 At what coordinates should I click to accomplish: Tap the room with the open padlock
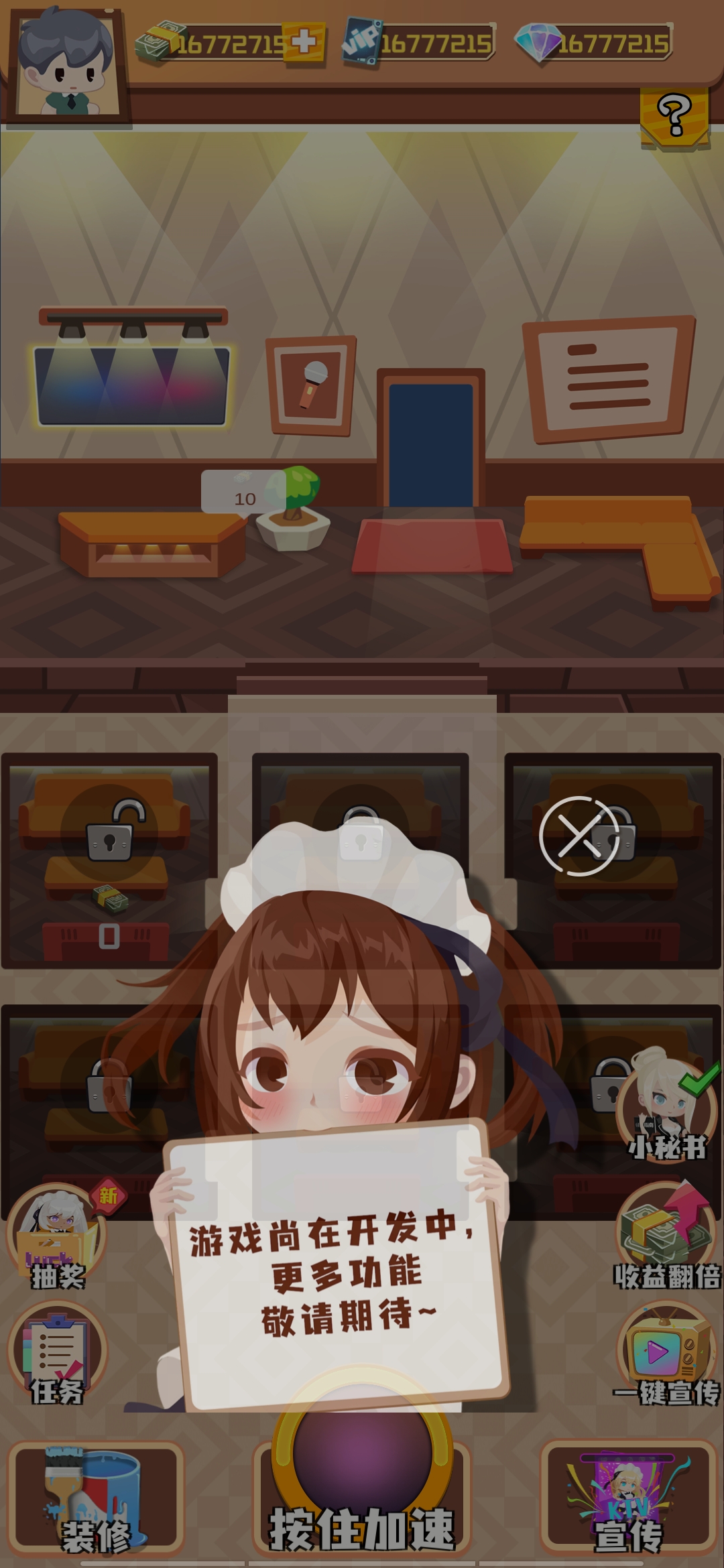pyautogui.click(x=109, y=860)
